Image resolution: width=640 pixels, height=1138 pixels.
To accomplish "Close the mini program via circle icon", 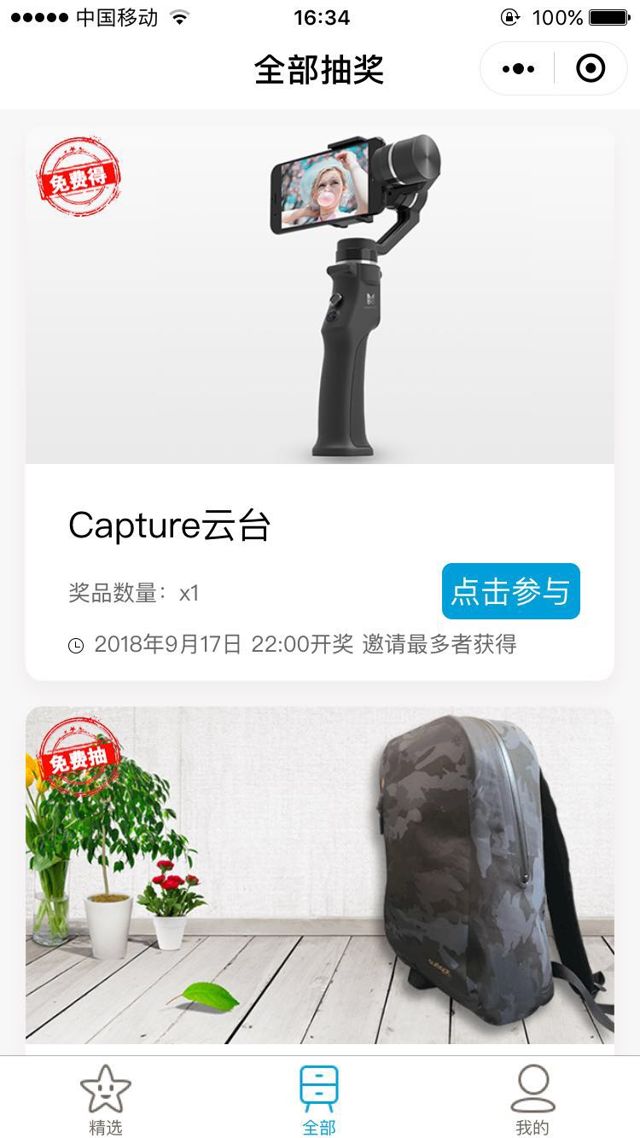I will tap(591, 69).
